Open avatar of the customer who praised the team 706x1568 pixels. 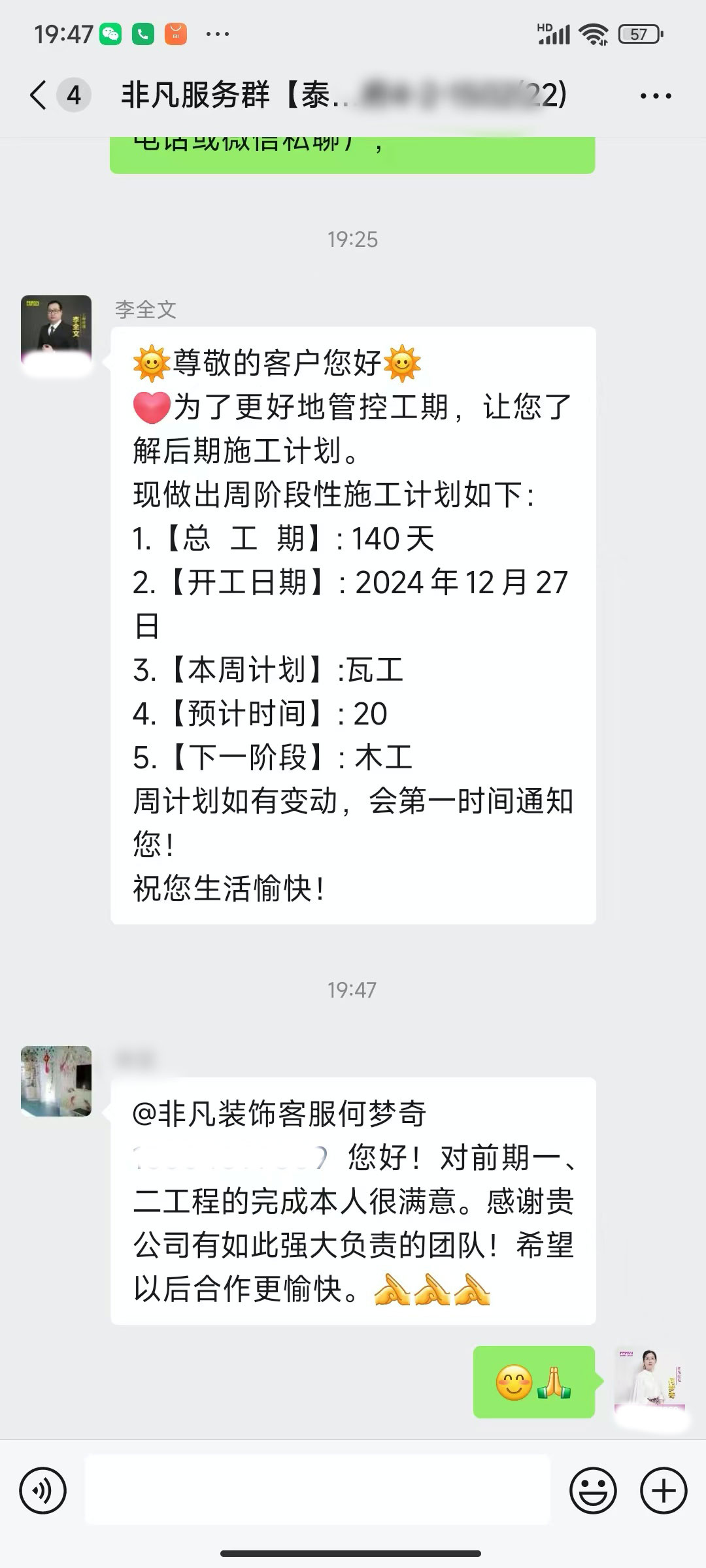pos(56,1081)
